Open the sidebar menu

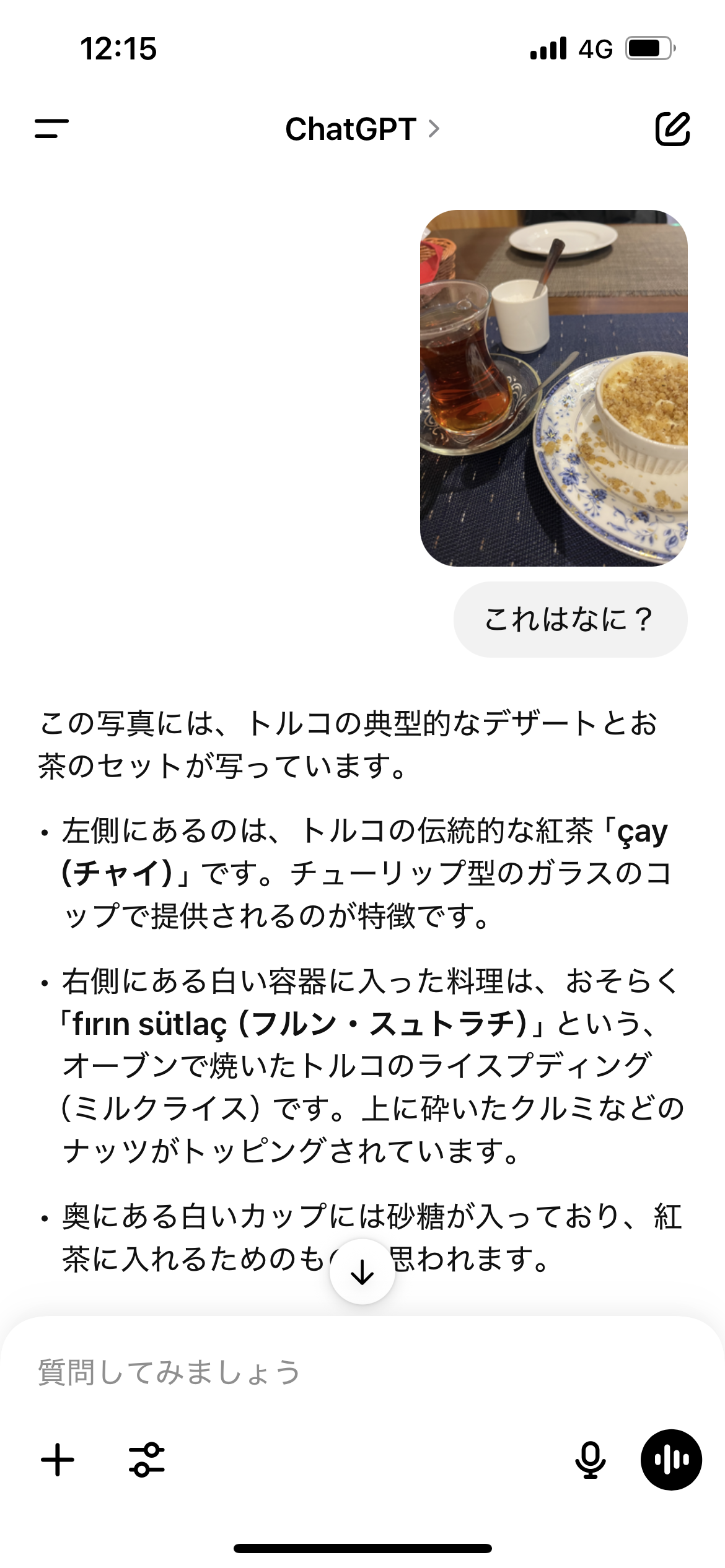point(51,129)
